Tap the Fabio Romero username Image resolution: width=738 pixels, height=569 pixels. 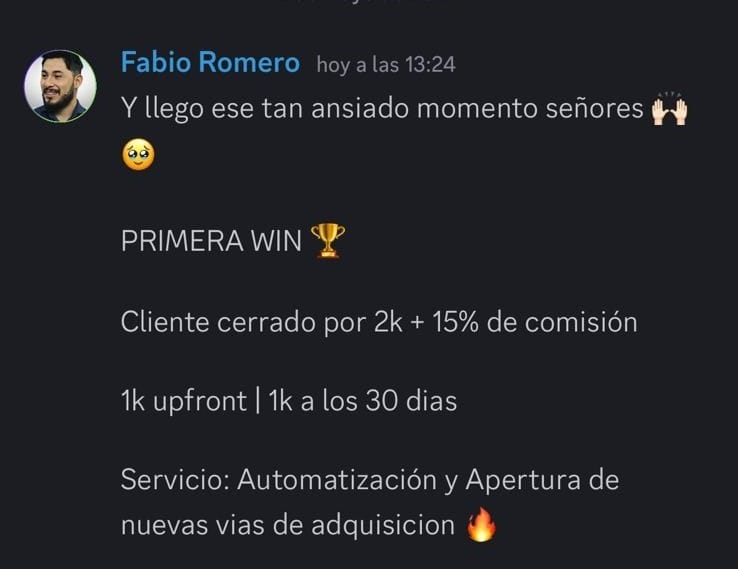(x=210, y=63)
